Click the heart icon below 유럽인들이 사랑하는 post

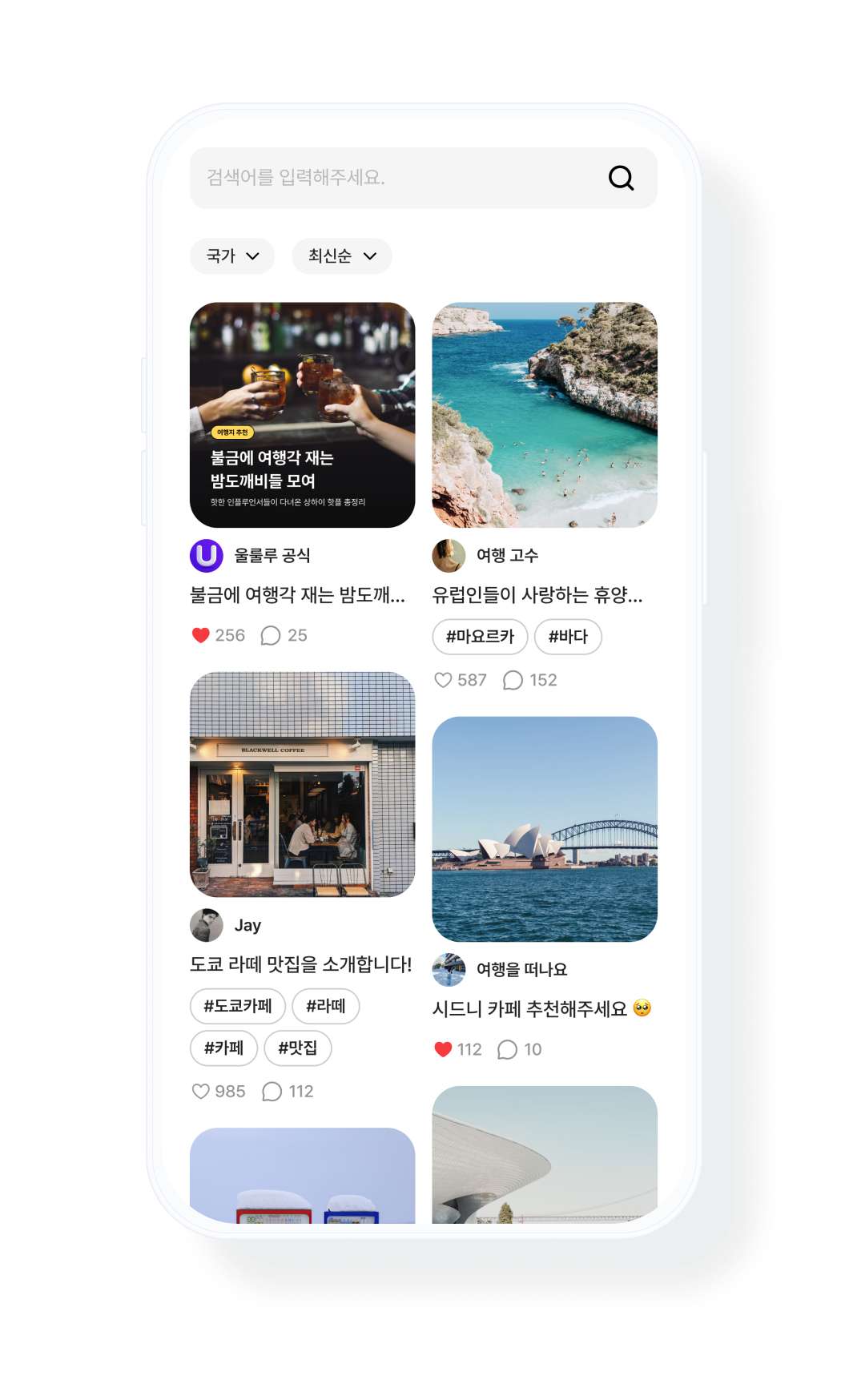point(445,679)
